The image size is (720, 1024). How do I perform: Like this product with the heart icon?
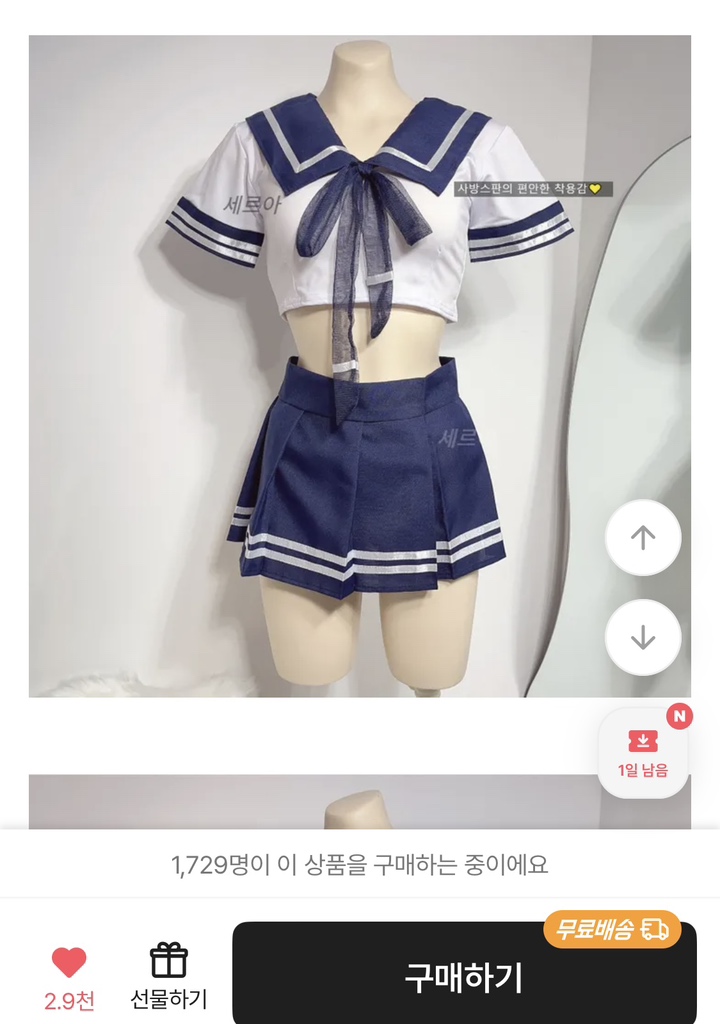coord(69,963)
